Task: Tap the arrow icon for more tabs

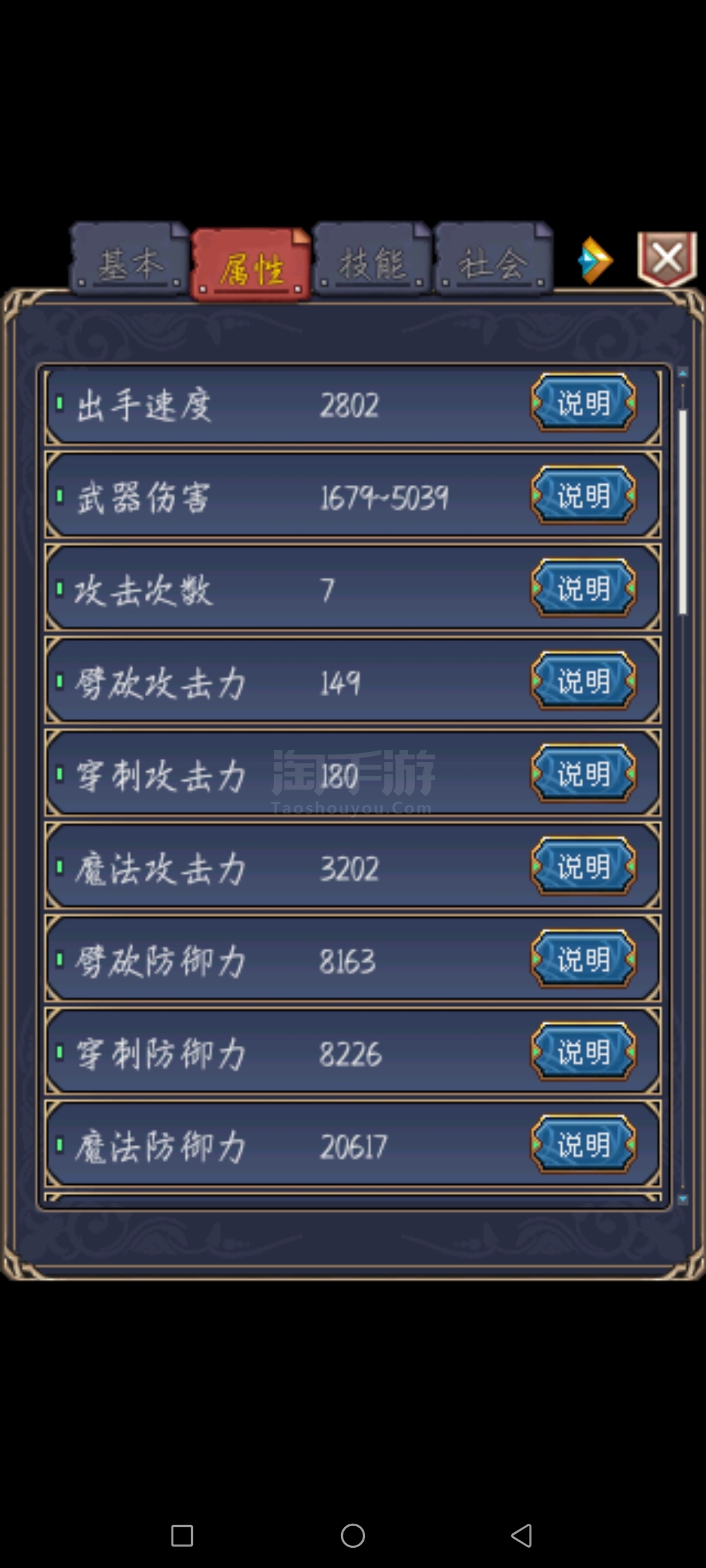Action: 595,260
